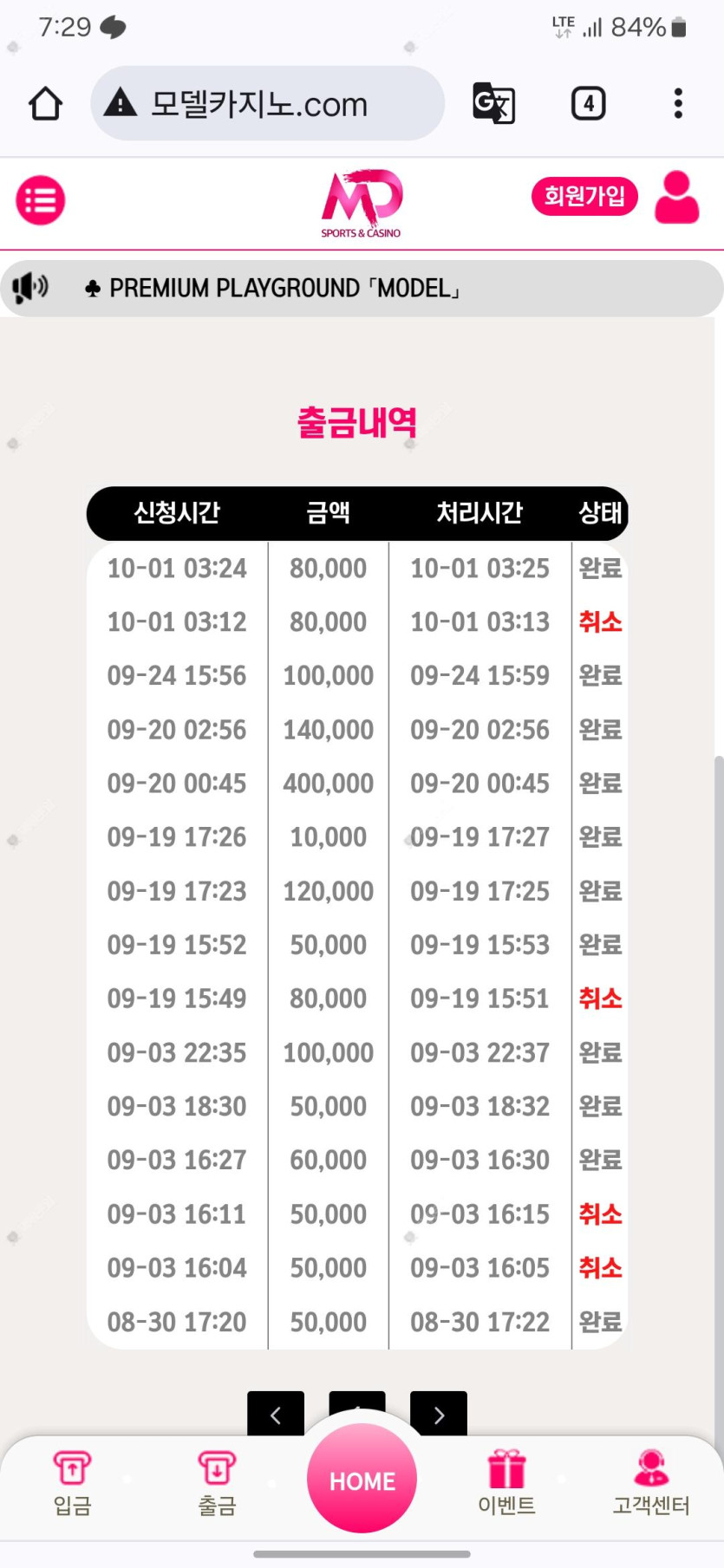Open the 이벤트 events tab

pyautogui.click(x=506, y=1483)
